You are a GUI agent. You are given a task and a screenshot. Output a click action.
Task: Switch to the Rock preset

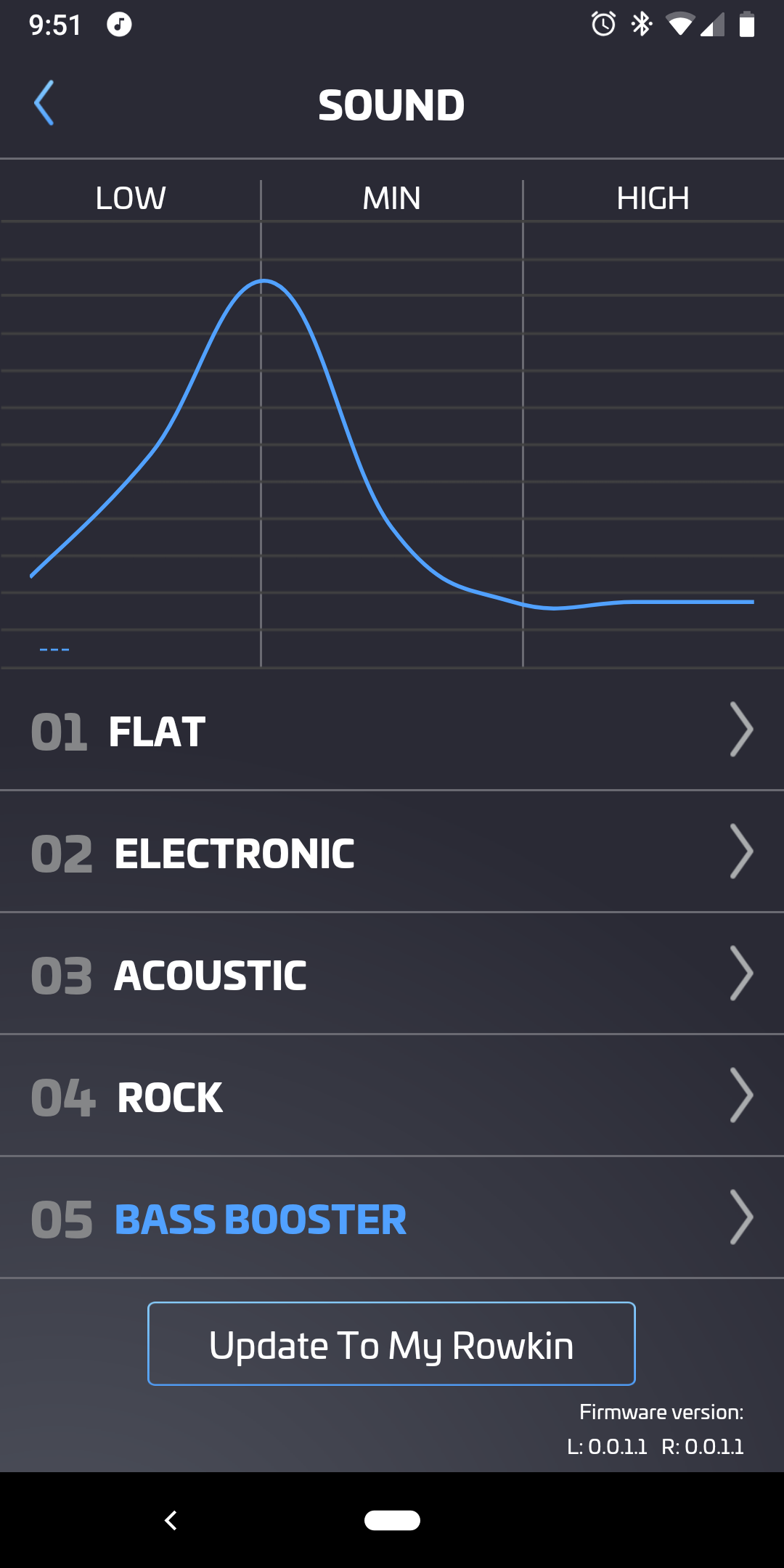click(x=392, y=1096)
